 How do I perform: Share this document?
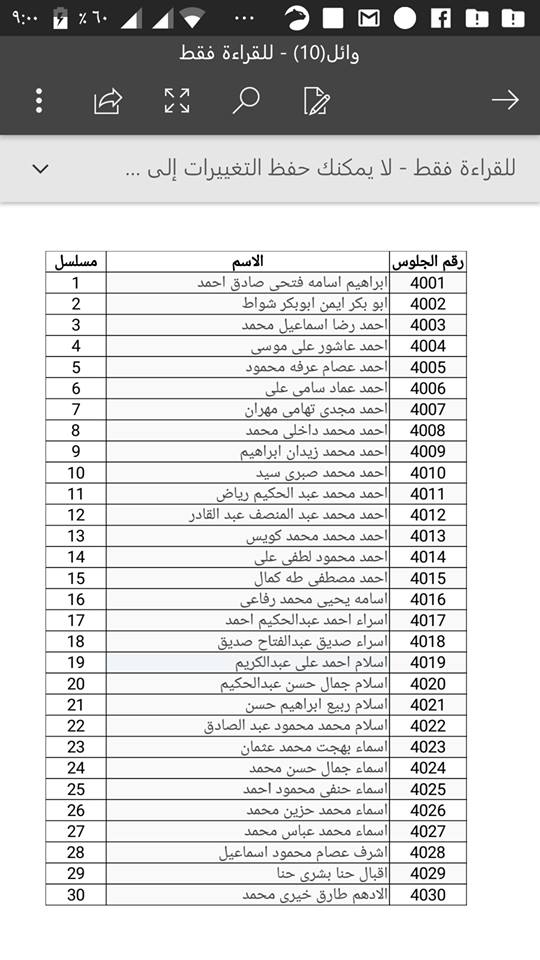tap(108, 101)
